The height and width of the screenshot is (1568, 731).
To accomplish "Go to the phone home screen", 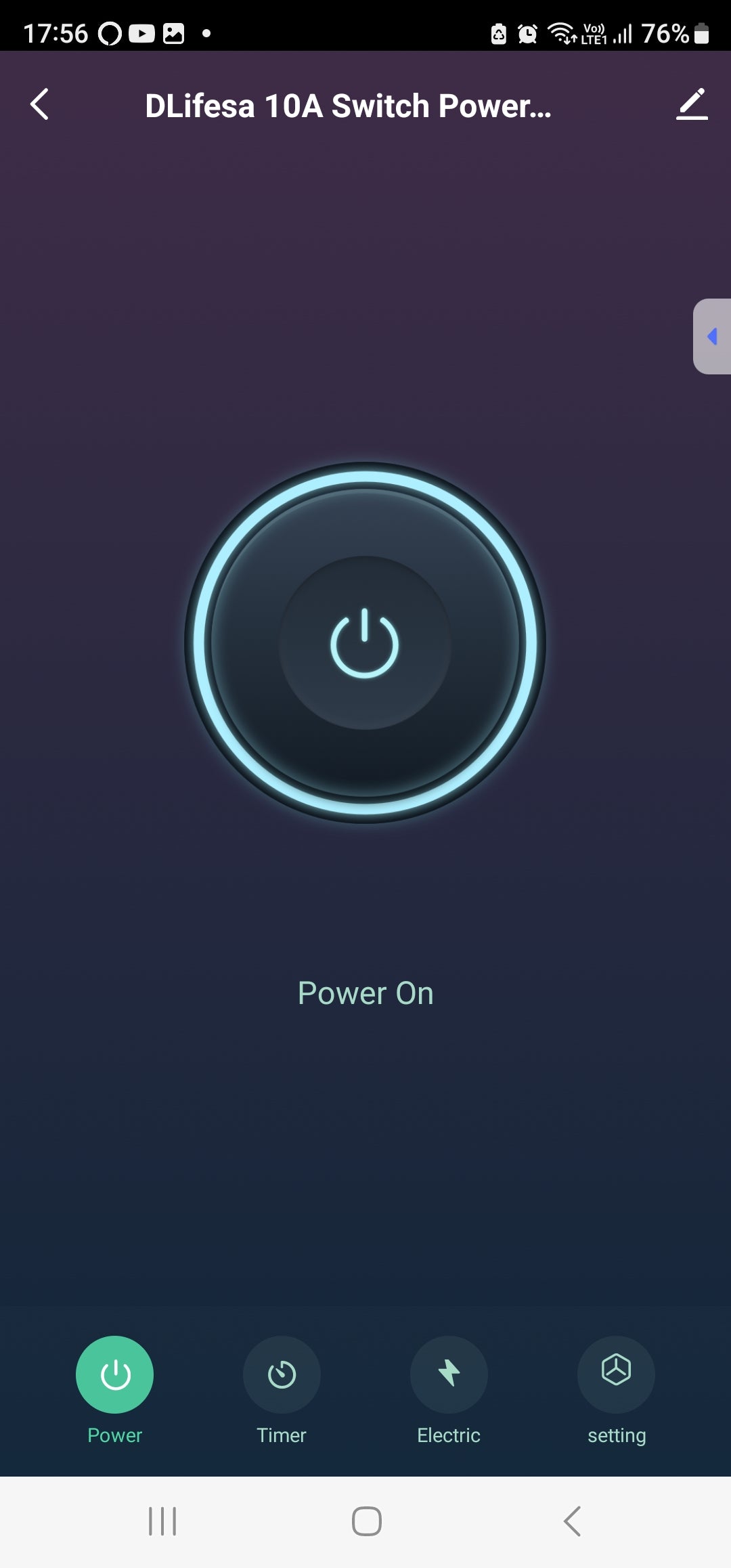I will tap(366, 1521).
